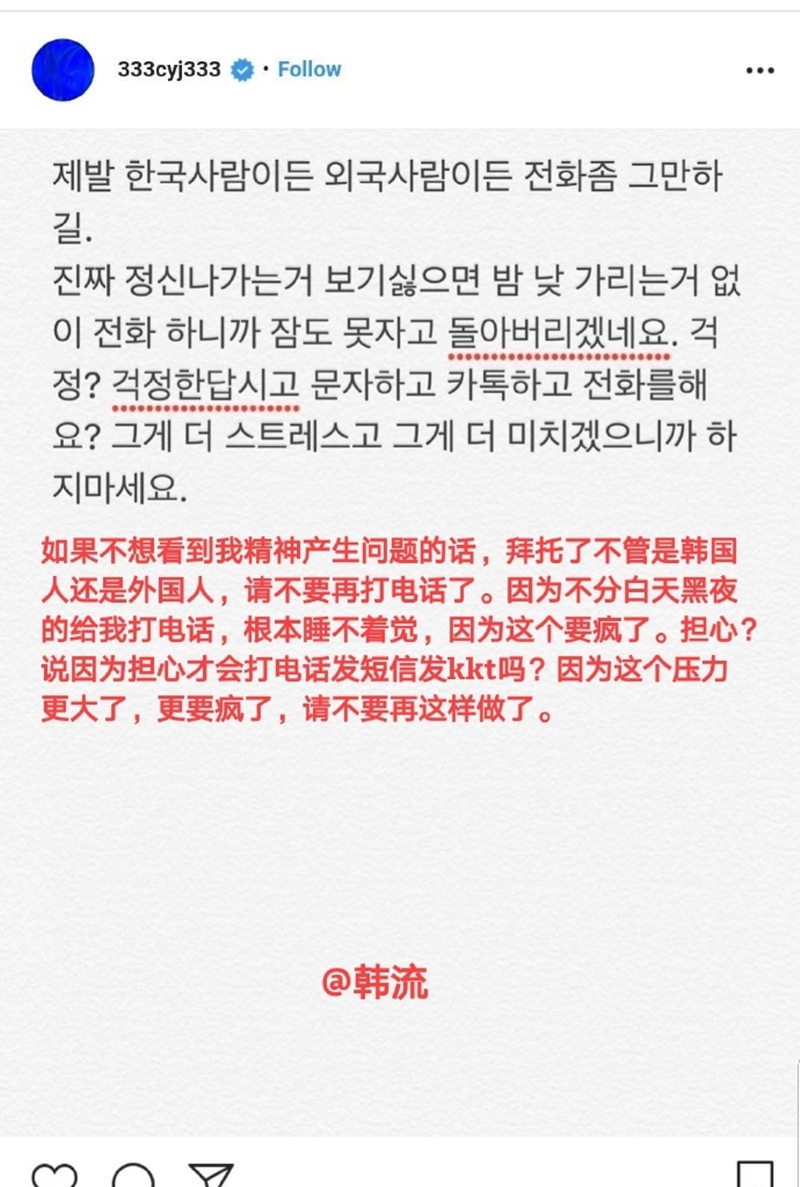Open the 333cyj333 username link
The image size is (800, 1187).
click(168, 70)
